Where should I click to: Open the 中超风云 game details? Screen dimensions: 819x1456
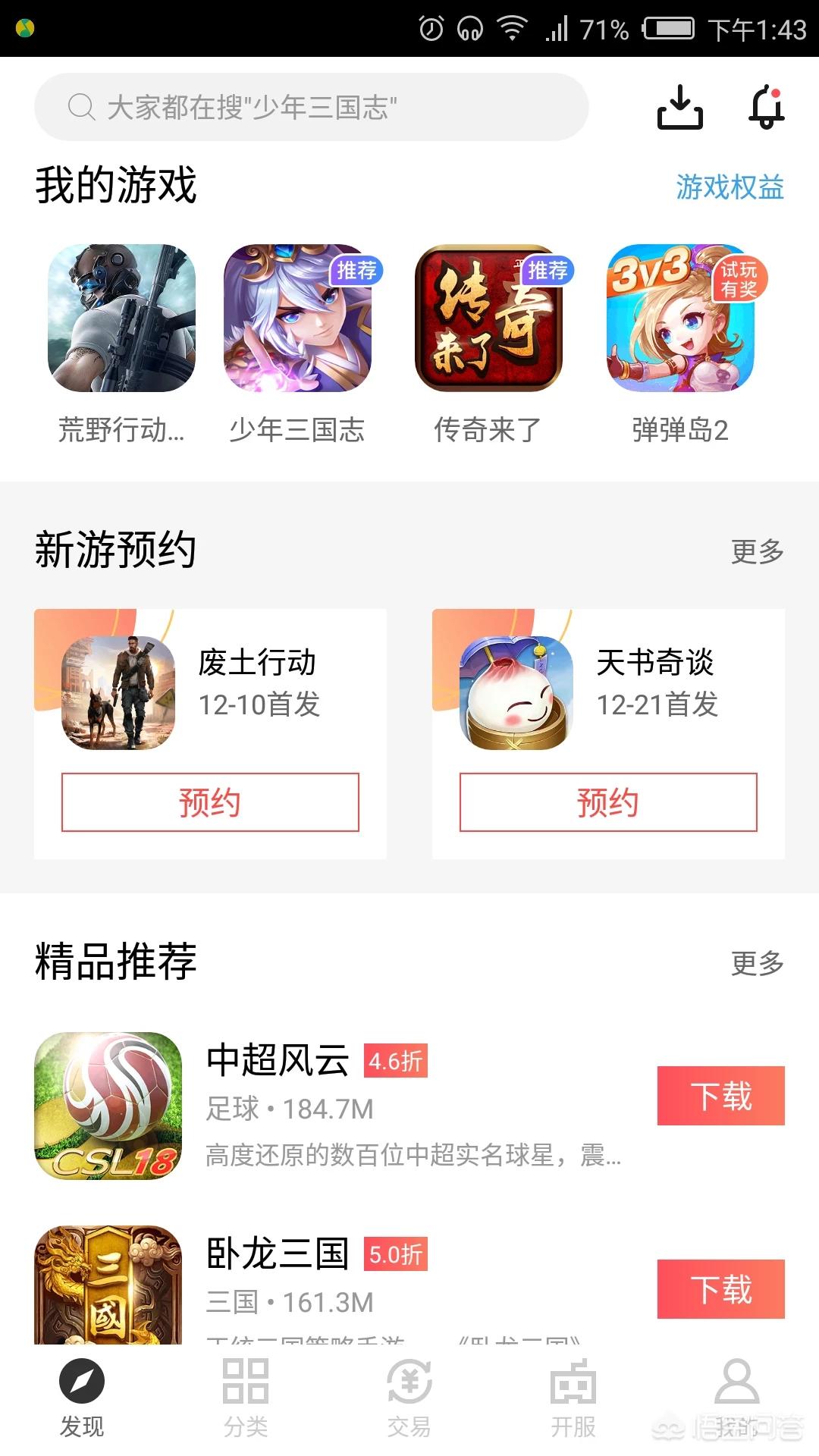tap(278, 1060)
